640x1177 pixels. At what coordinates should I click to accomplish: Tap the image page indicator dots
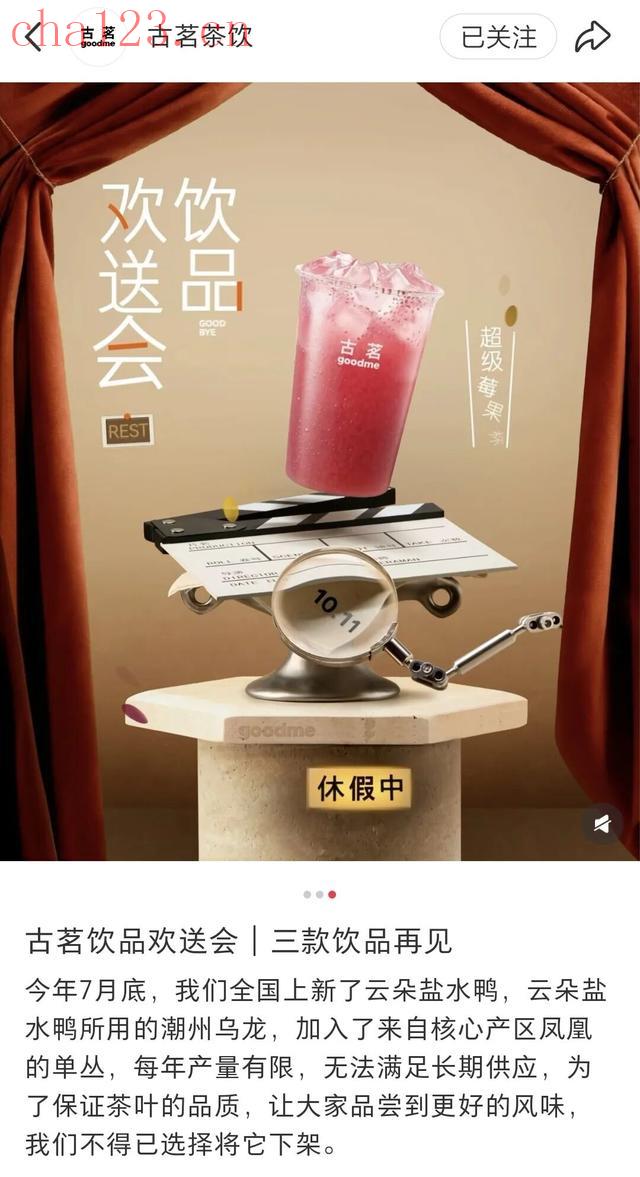coord(319,894)
